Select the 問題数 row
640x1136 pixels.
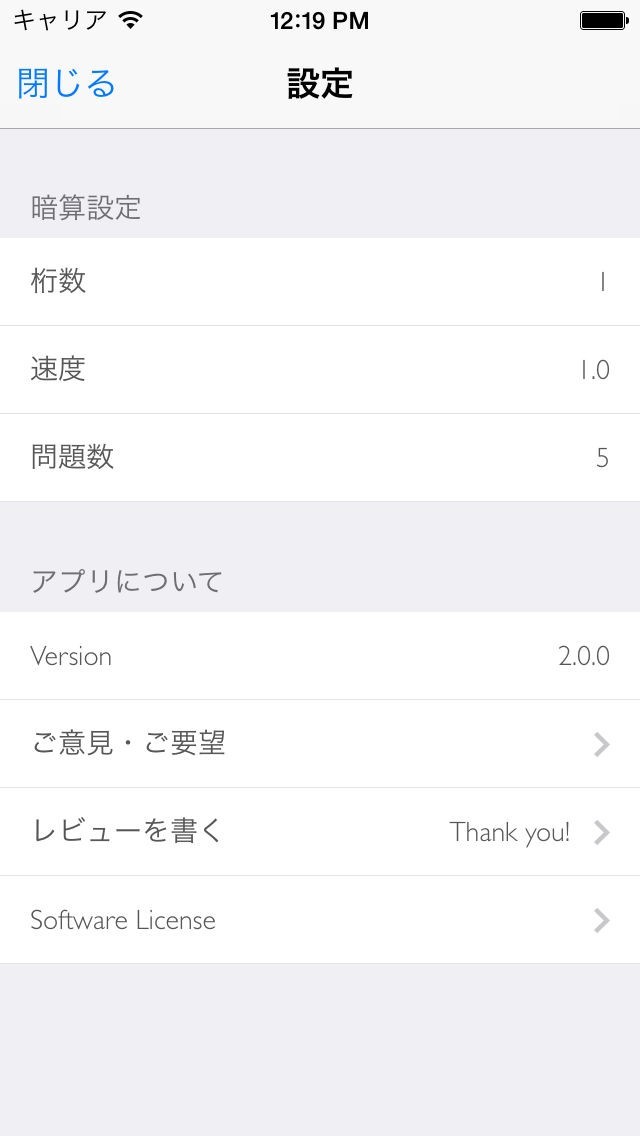tap(320, 458)
